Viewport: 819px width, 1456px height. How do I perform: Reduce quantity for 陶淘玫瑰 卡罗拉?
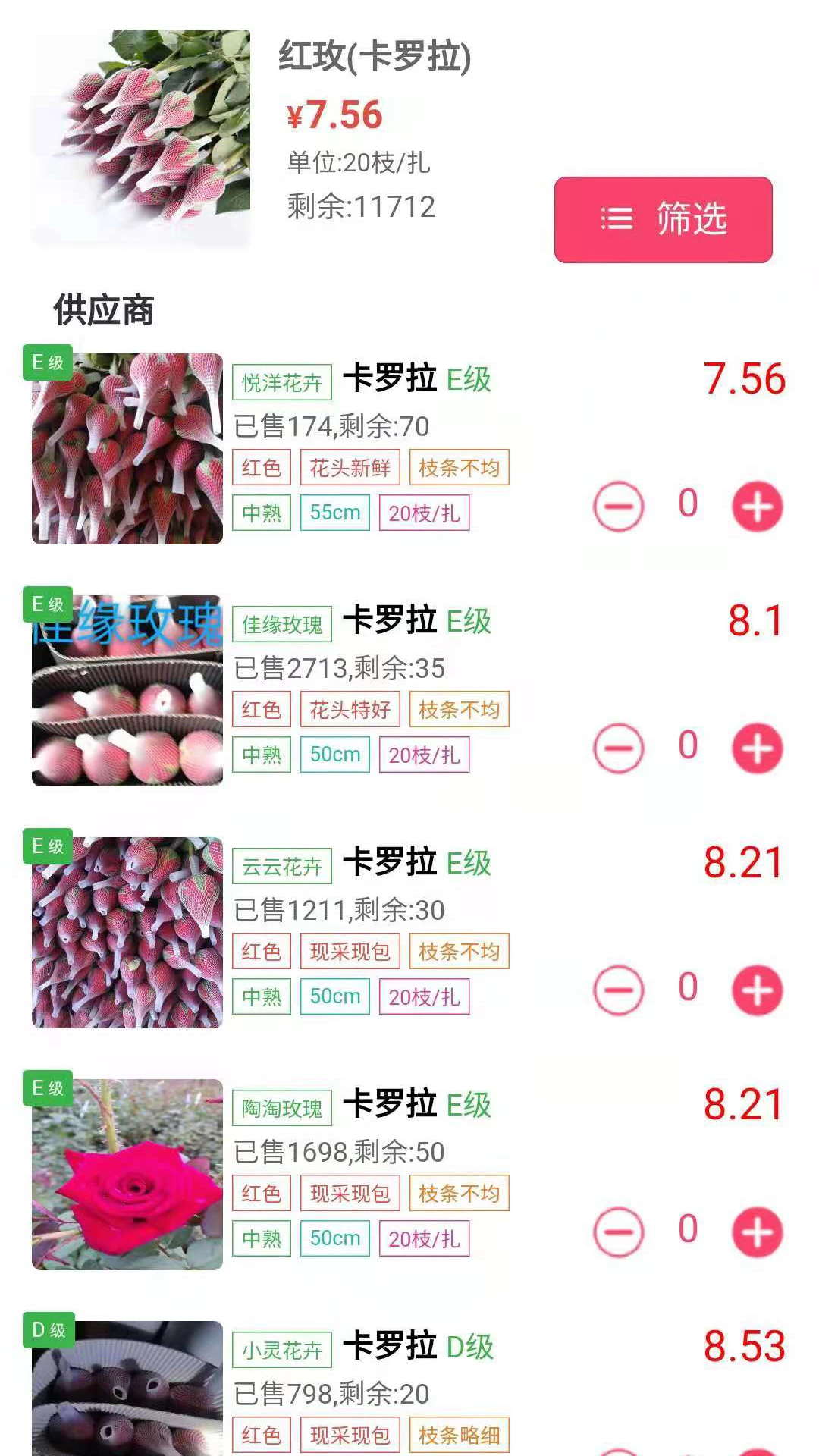click(x=619, y=1232)
